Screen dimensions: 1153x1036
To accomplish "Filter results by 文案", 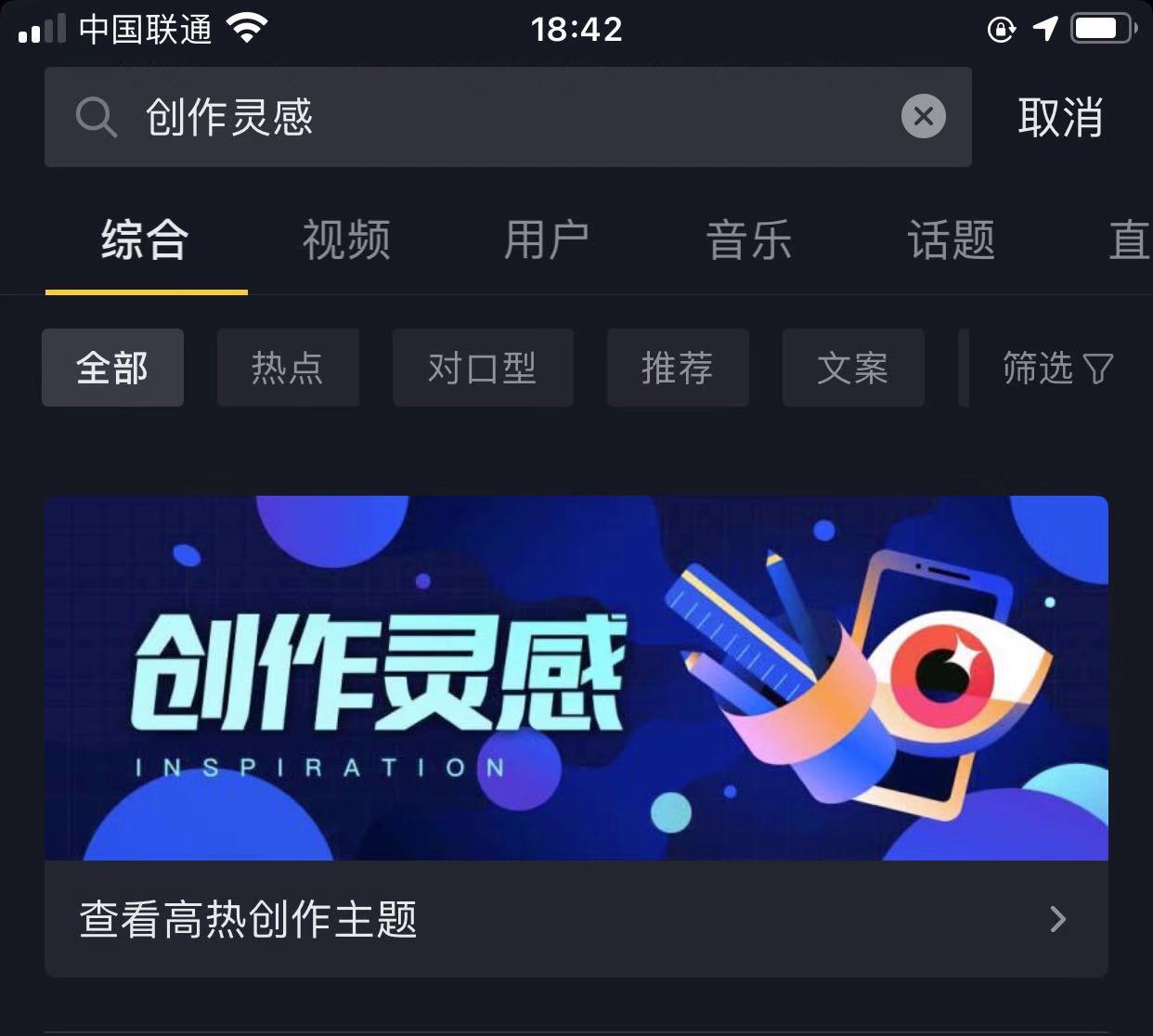I will pyautogui.click(x=853, y=369).
